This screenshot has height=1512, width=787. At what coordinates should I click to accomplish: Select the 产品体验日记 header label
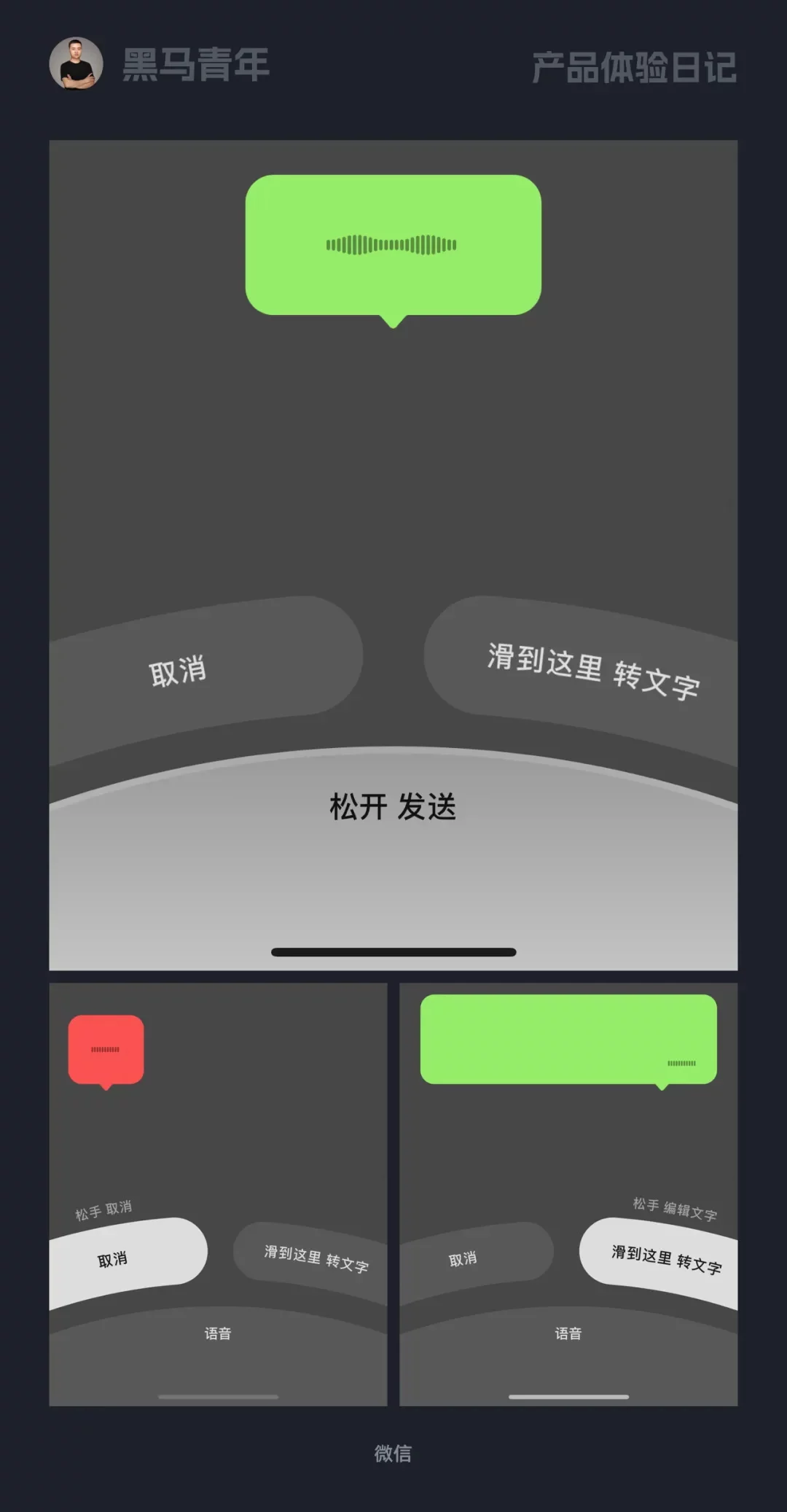(x=633, y=67)
